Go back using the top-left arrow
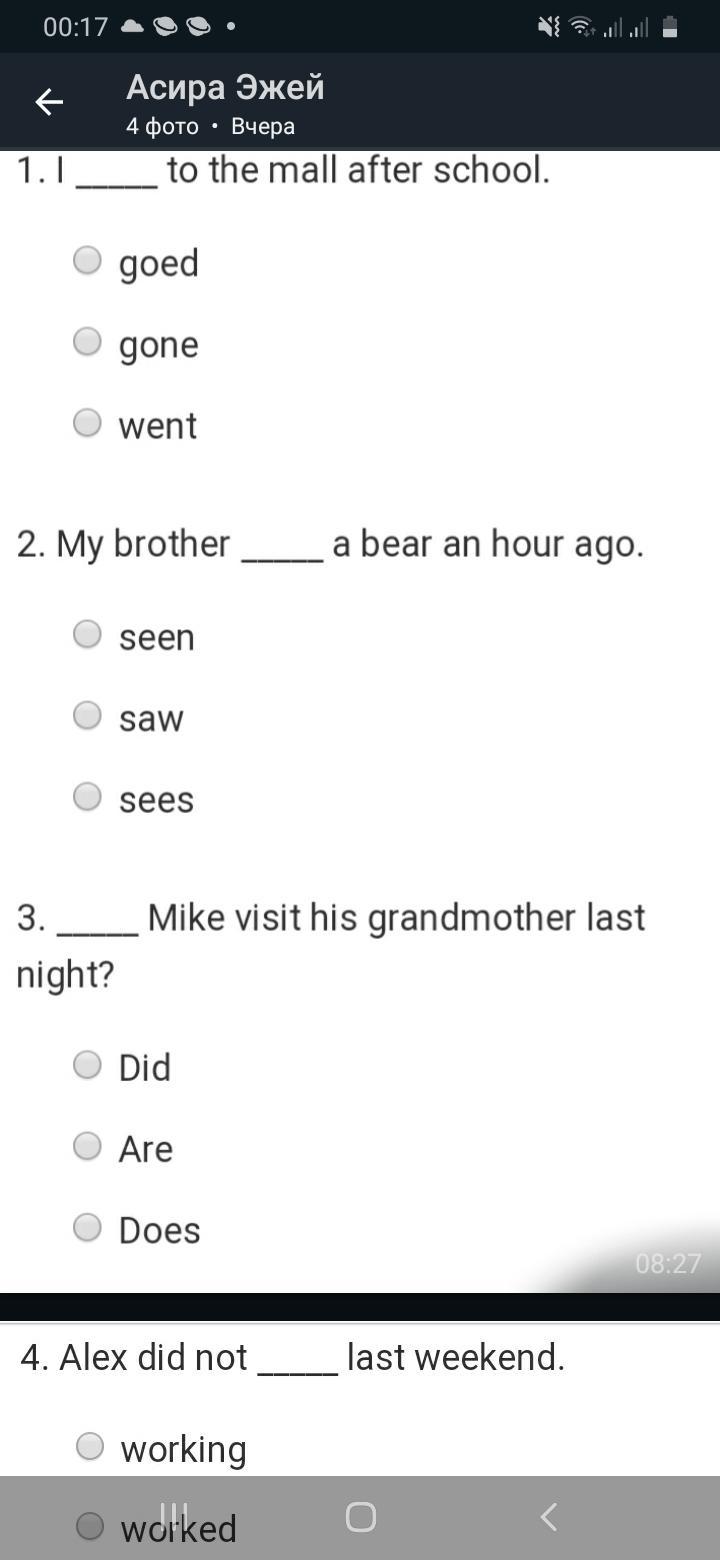Image resolution: width=720 pixels, height=1560 pixels. [49, 101]
